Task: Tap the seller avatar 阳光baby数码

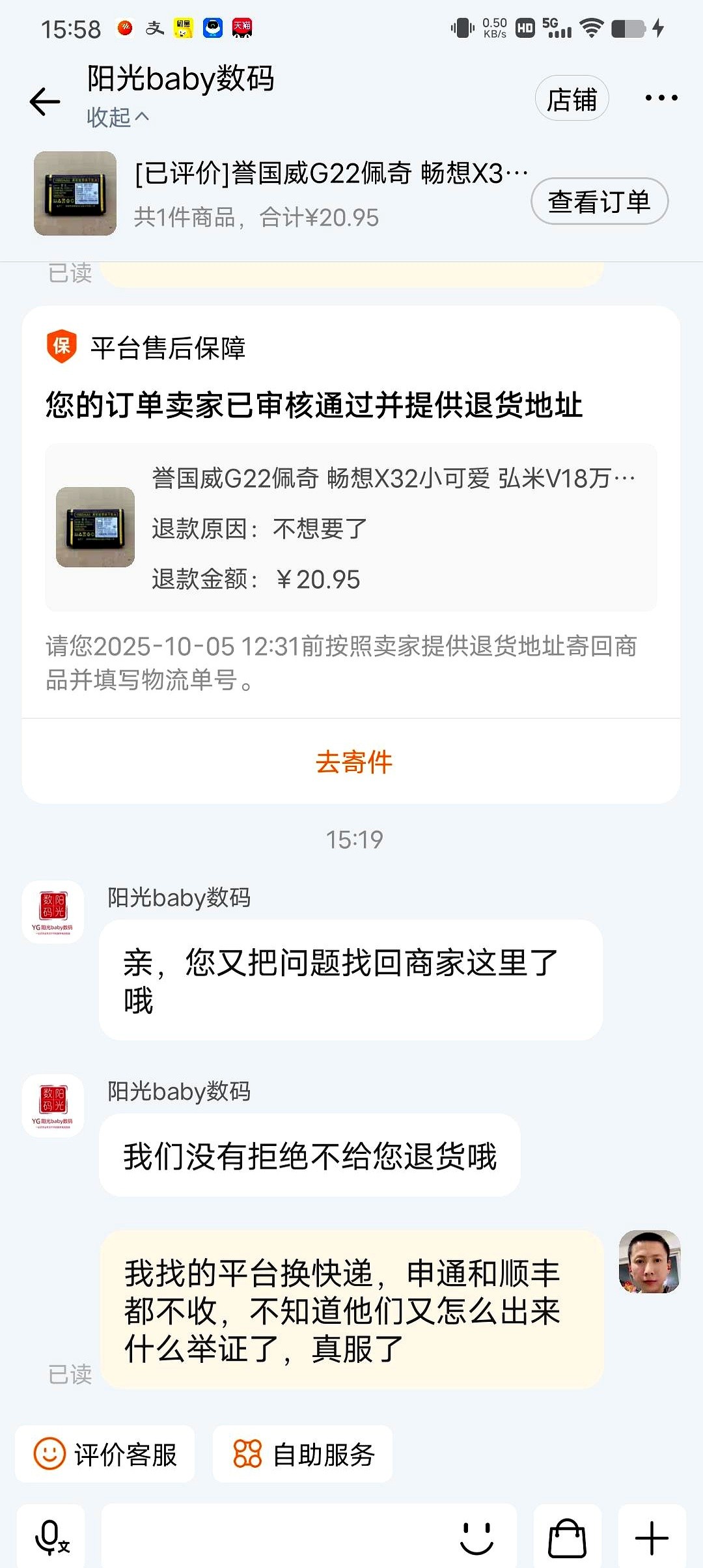Action: click(53, 912)
